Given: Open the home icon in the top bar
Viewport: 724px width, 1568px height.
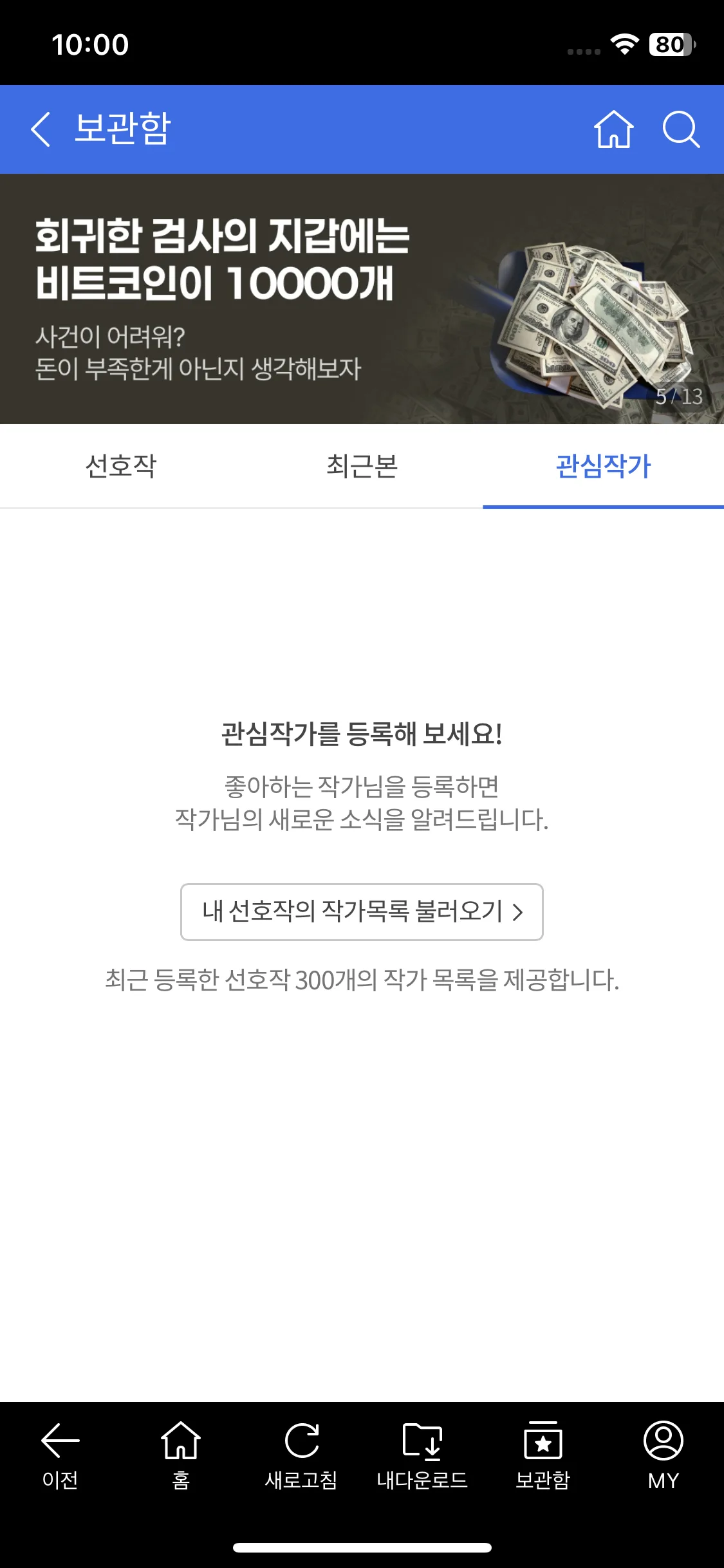Looking at the screenshot, I should pyautogui.click(x=613, y=129).
